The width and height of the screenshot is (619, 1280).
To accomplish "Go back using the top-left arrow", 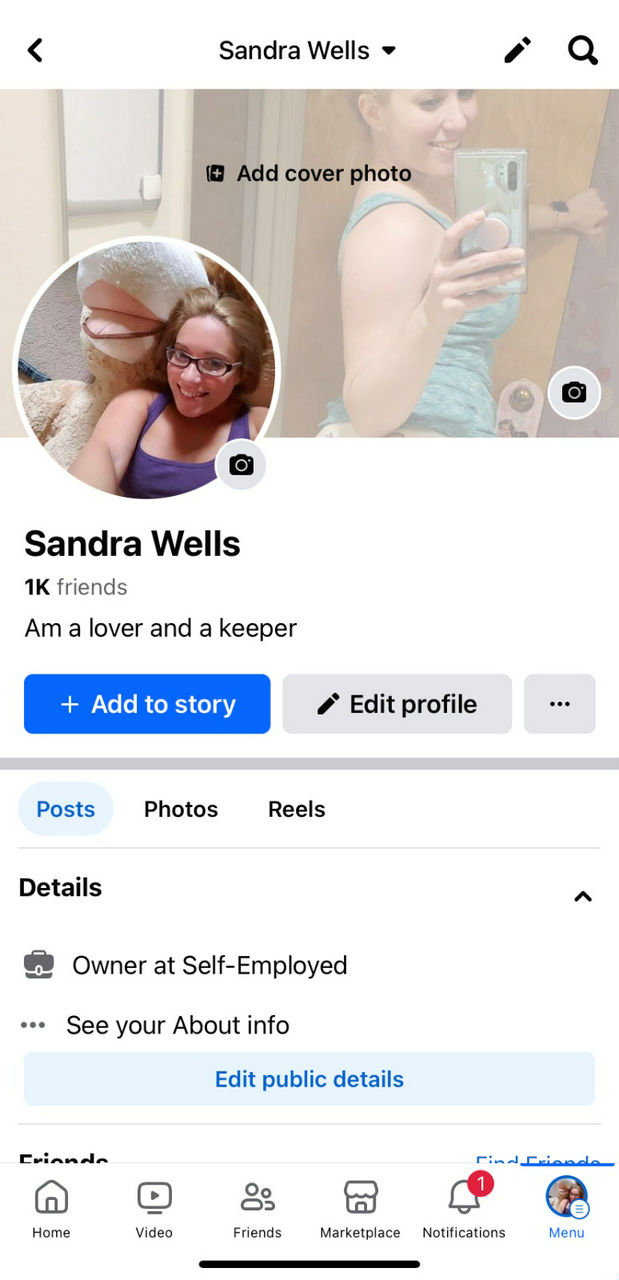I will click(x=35, y=50).
